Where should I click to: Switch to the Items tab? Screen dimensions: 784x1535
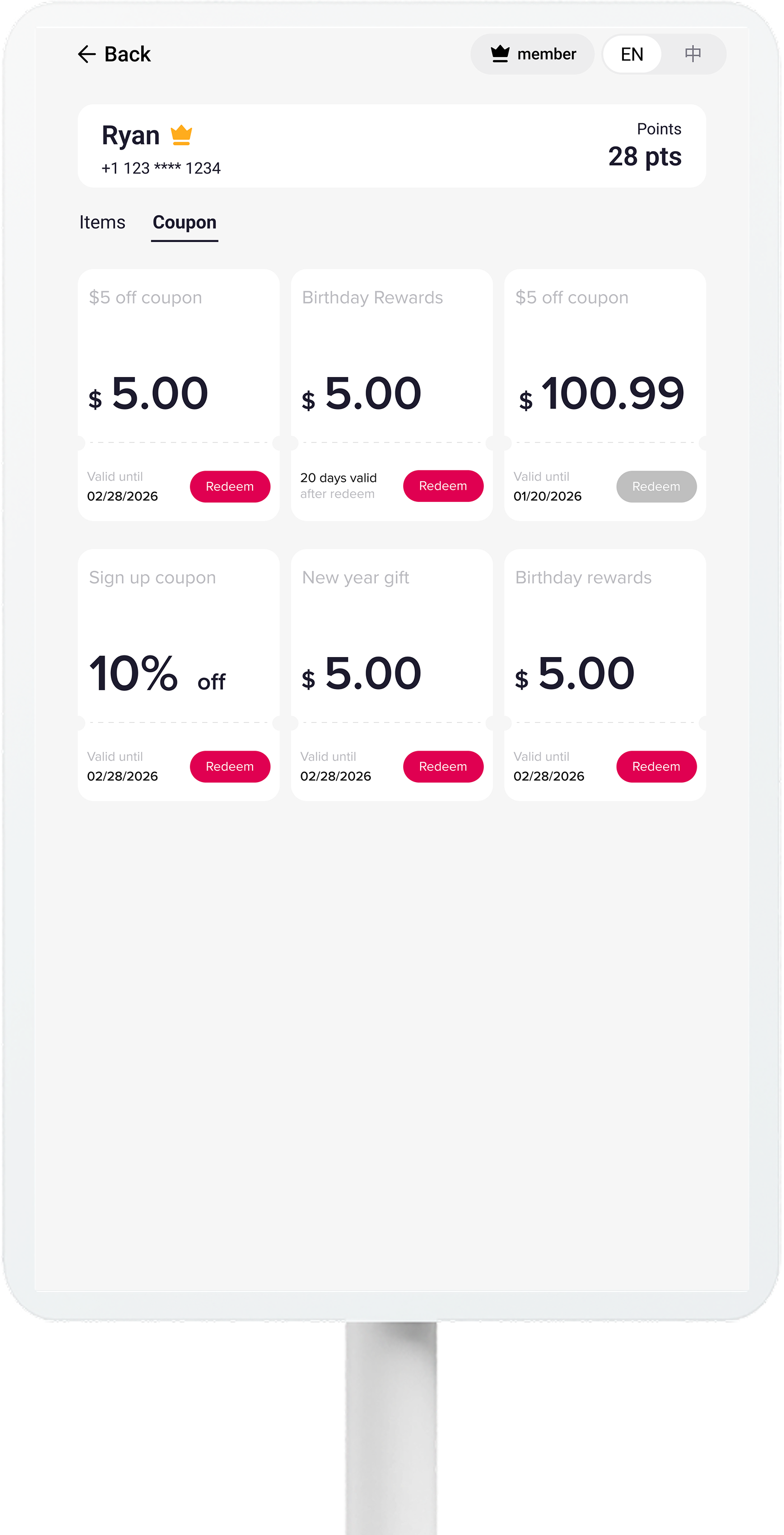102,222
